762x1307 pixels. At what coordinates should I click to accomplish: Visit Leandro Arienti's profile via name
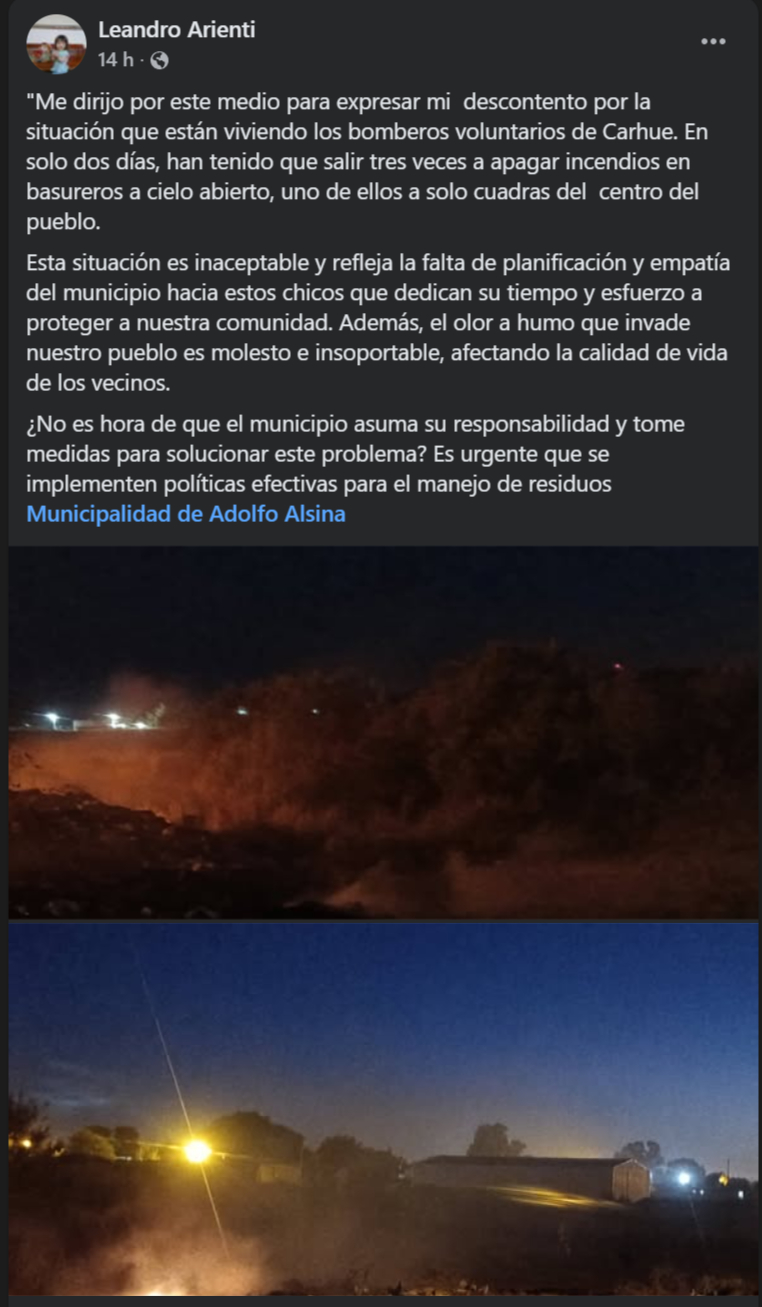click(177, 30)
